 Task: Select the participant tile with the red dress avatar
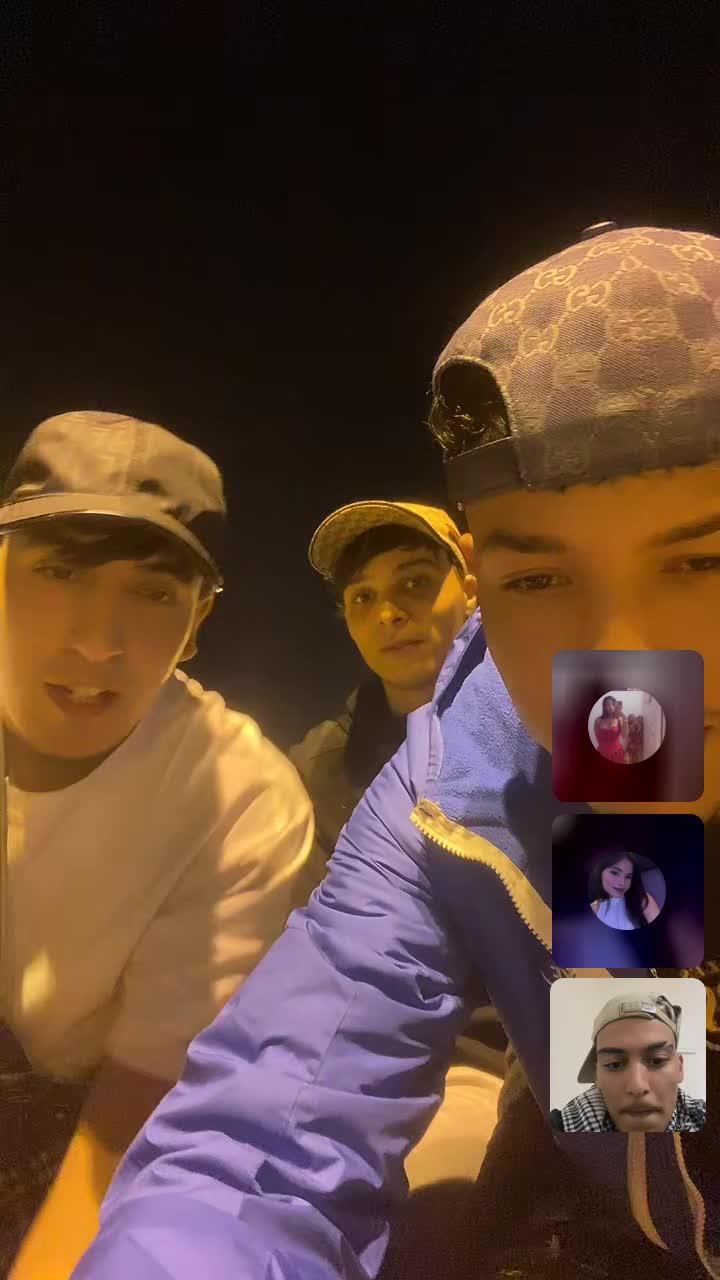(x=627, y=726)
